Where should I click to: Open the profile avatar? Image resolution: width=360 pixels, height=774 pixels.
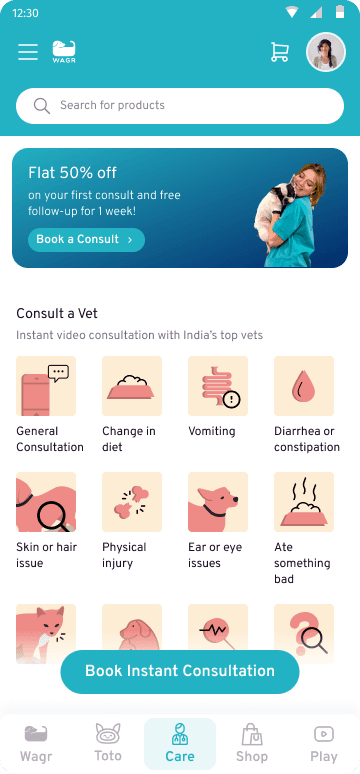[325, 52]
